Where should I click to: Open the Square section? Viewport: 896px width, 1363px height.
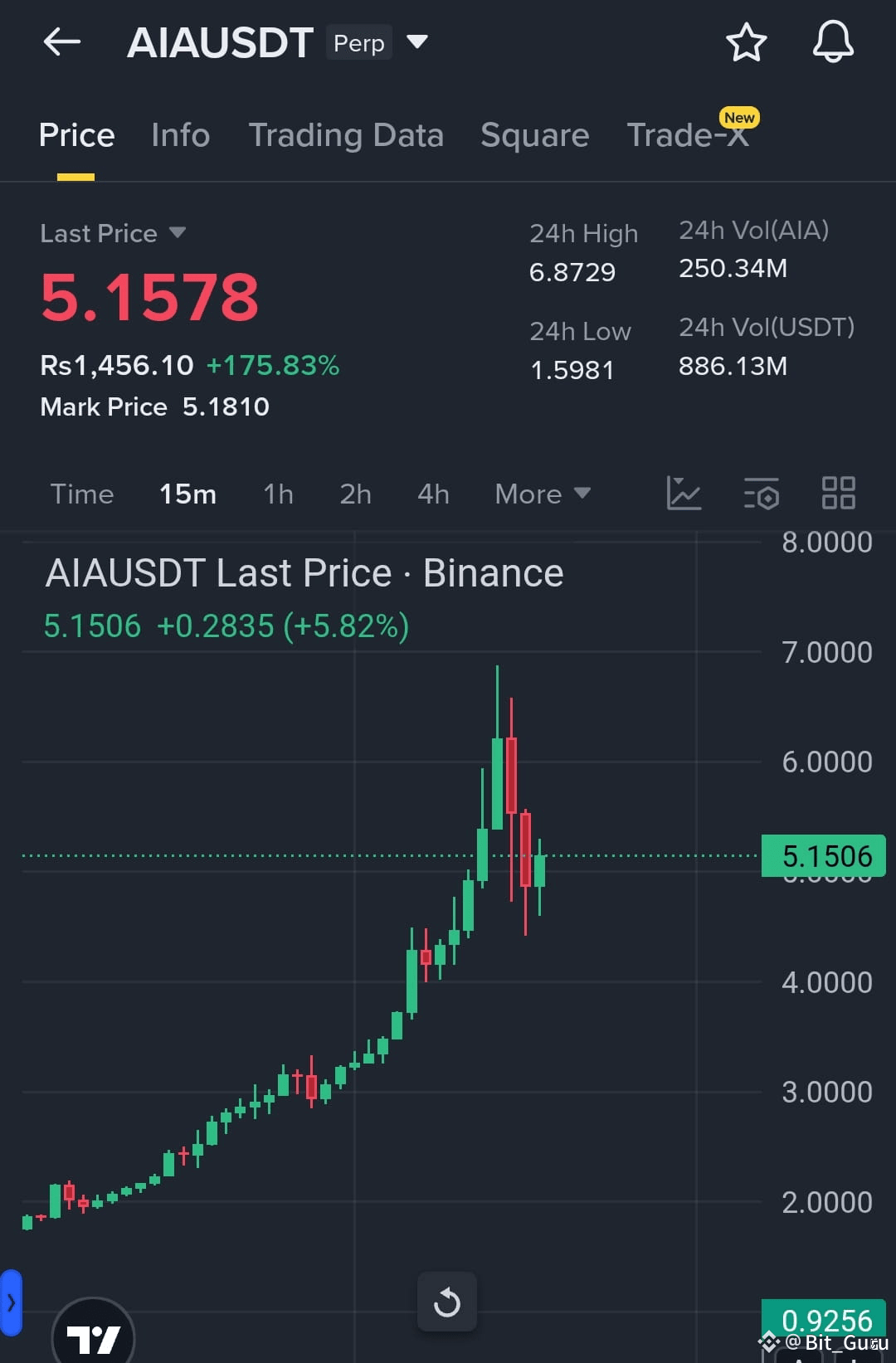[x=534, y=134]
